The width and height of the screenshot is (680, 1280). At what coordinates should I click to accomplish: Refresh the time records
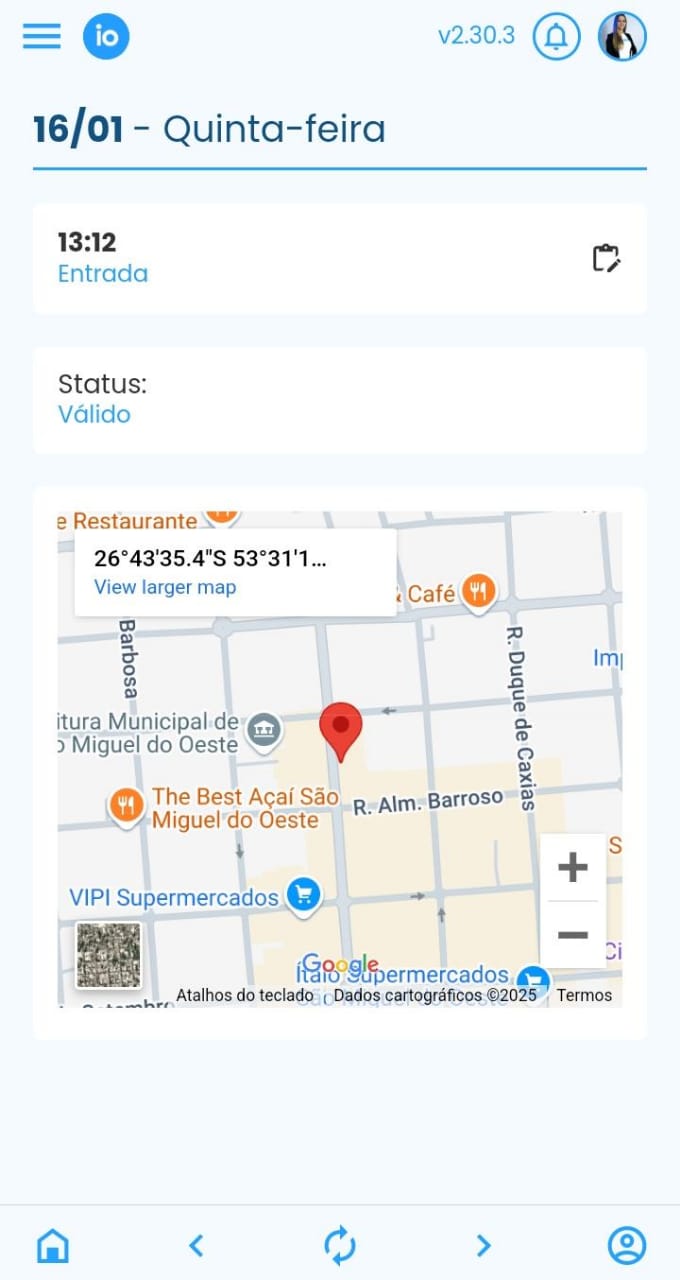click(340, 1245)
